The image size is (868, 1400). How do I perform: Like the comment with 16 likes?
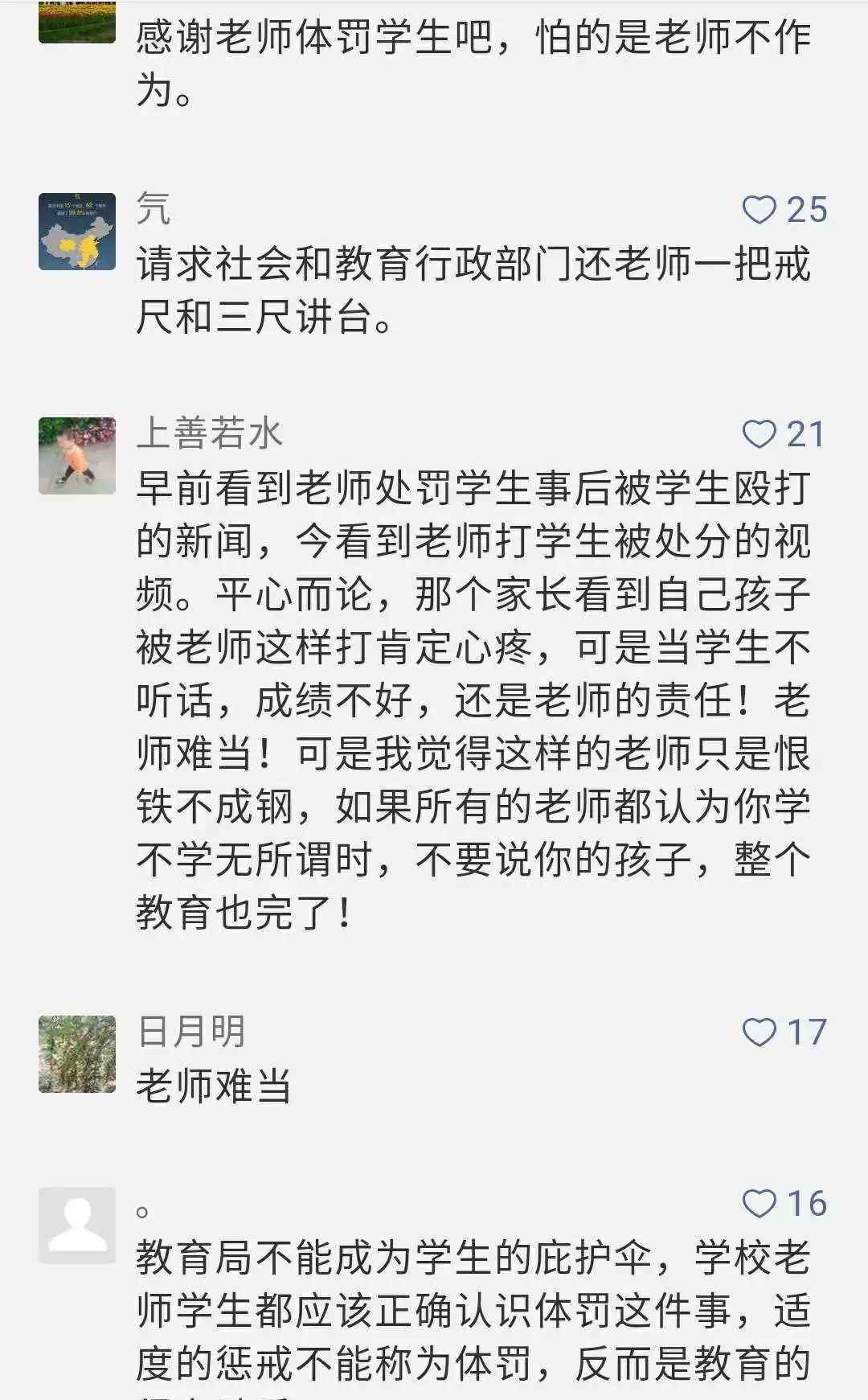click(x=759, y=1204)
